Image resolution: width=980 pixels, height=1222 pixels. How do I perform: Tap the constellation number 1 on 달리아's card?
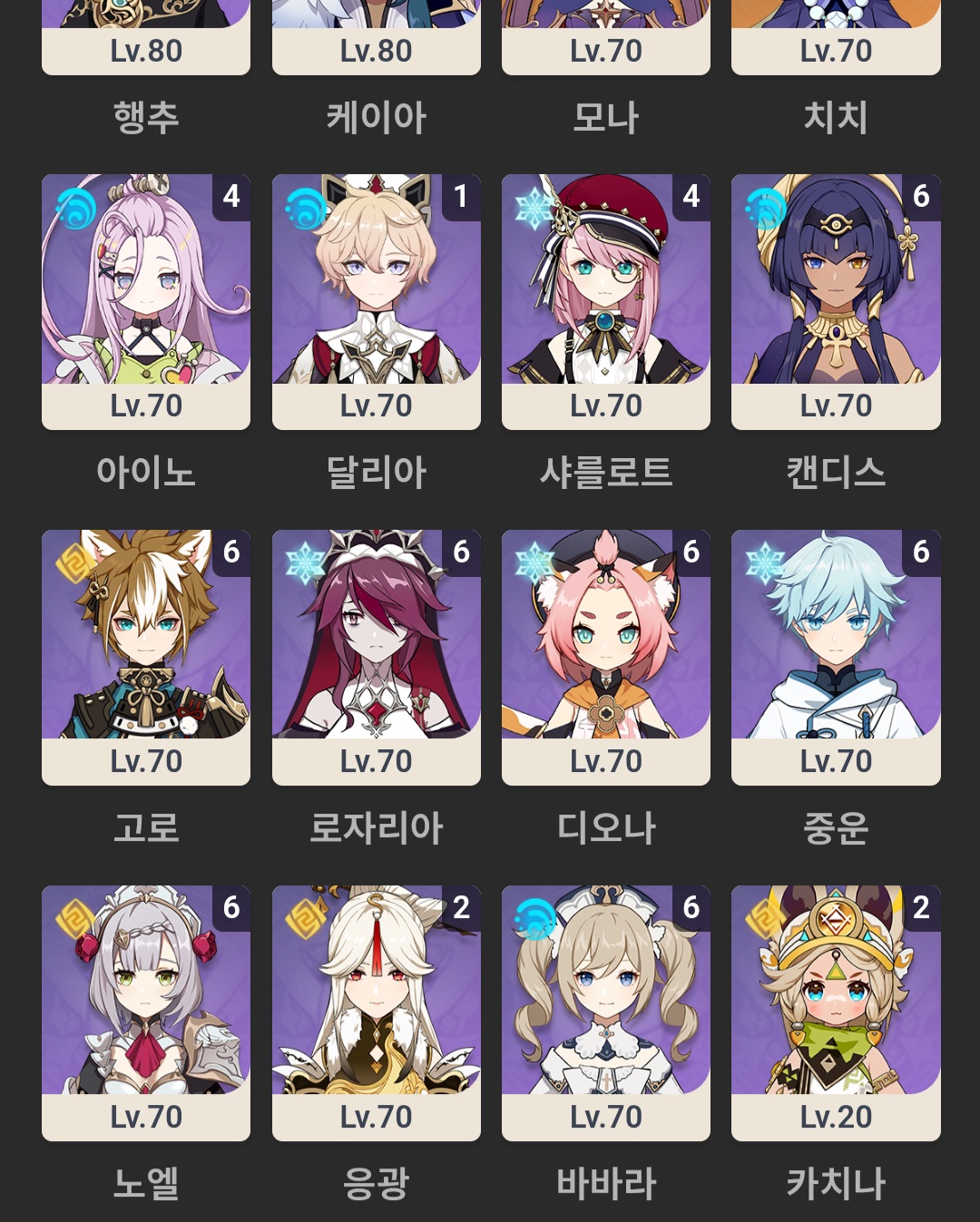tap(460, 198)
